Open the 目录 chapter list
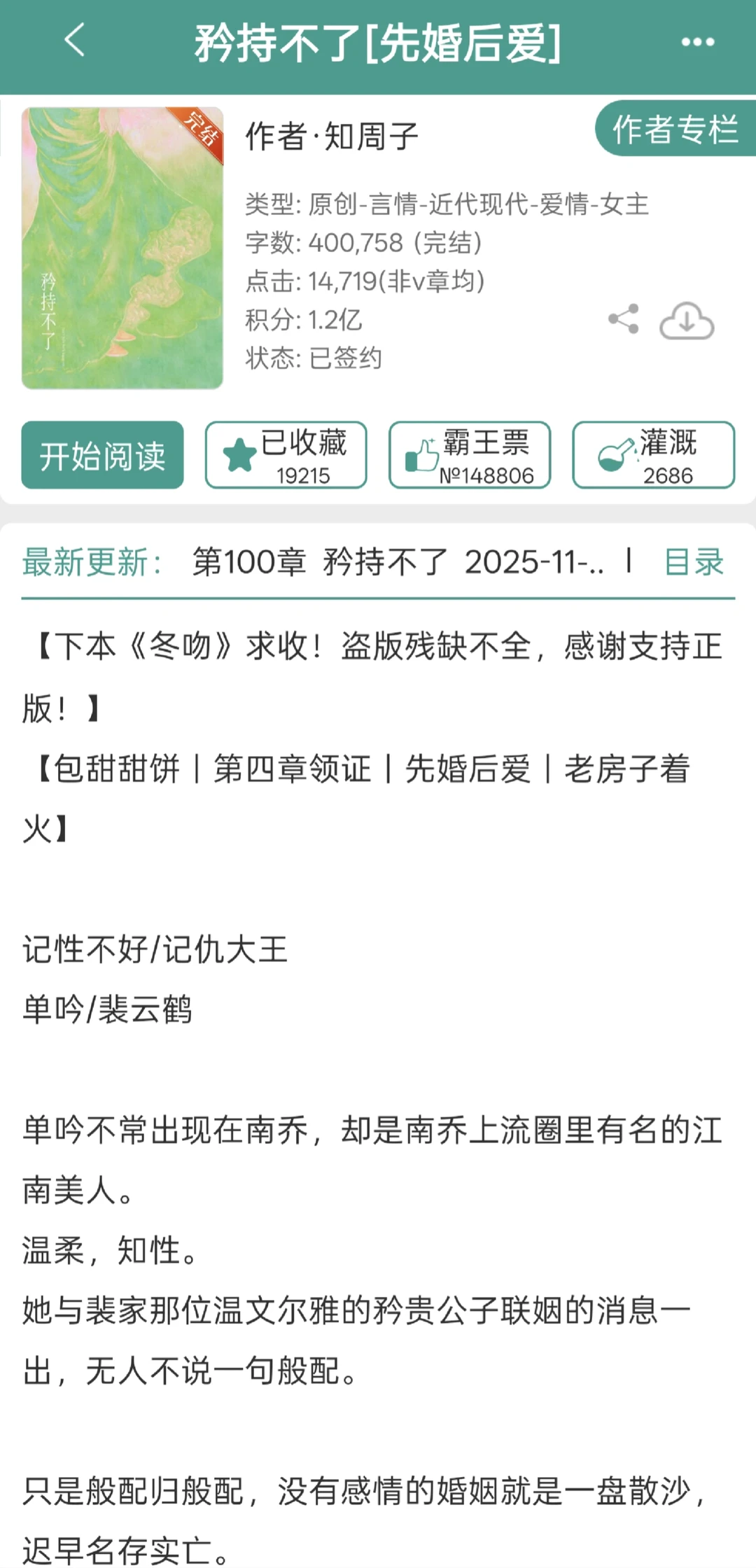The height and width of the screenshot is (1568, 756). [x=692, y=561]
